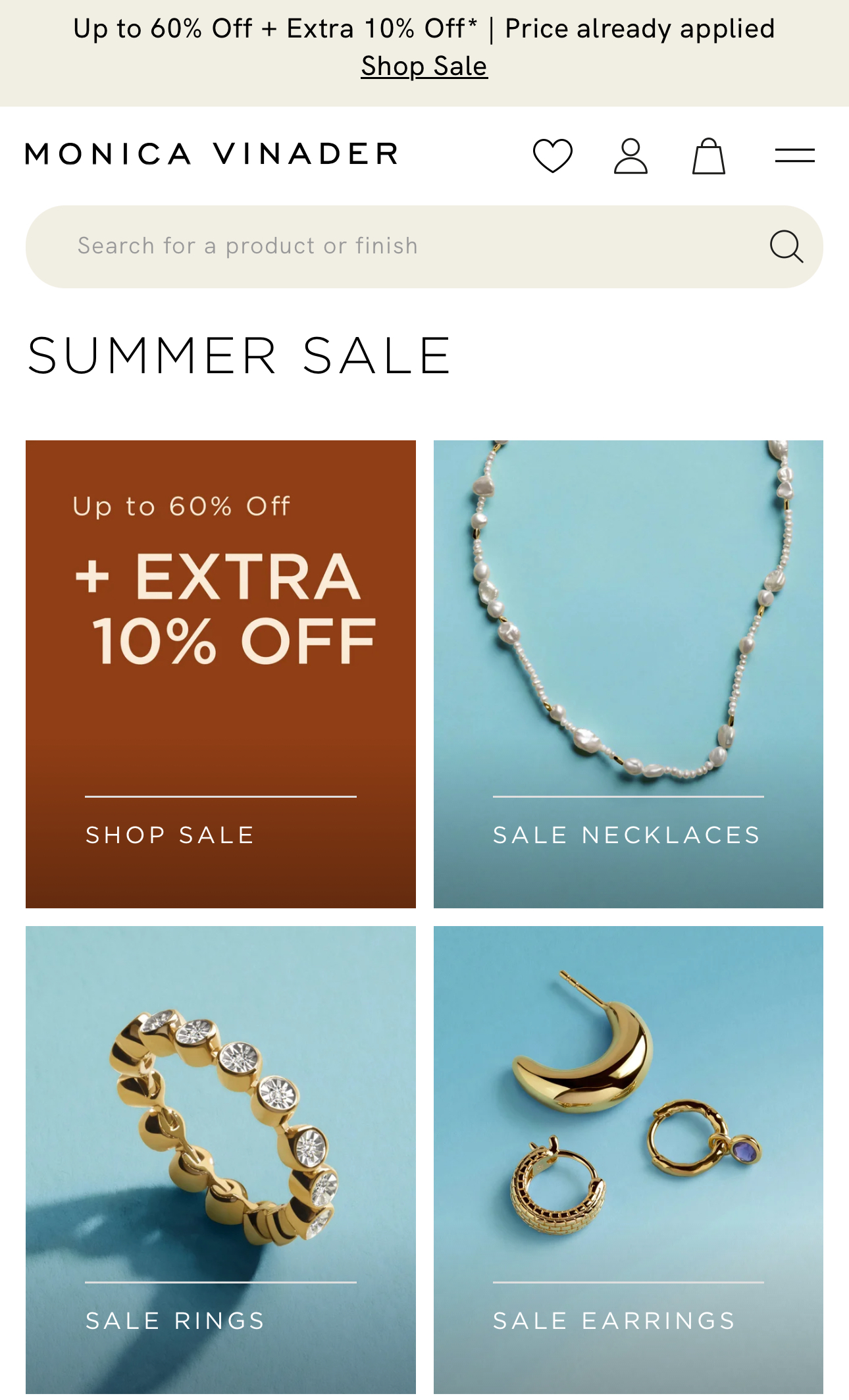This screenshot has width=849, height=1400.
Task: Open the hamburger menu
Action: [x=794, y=156]
